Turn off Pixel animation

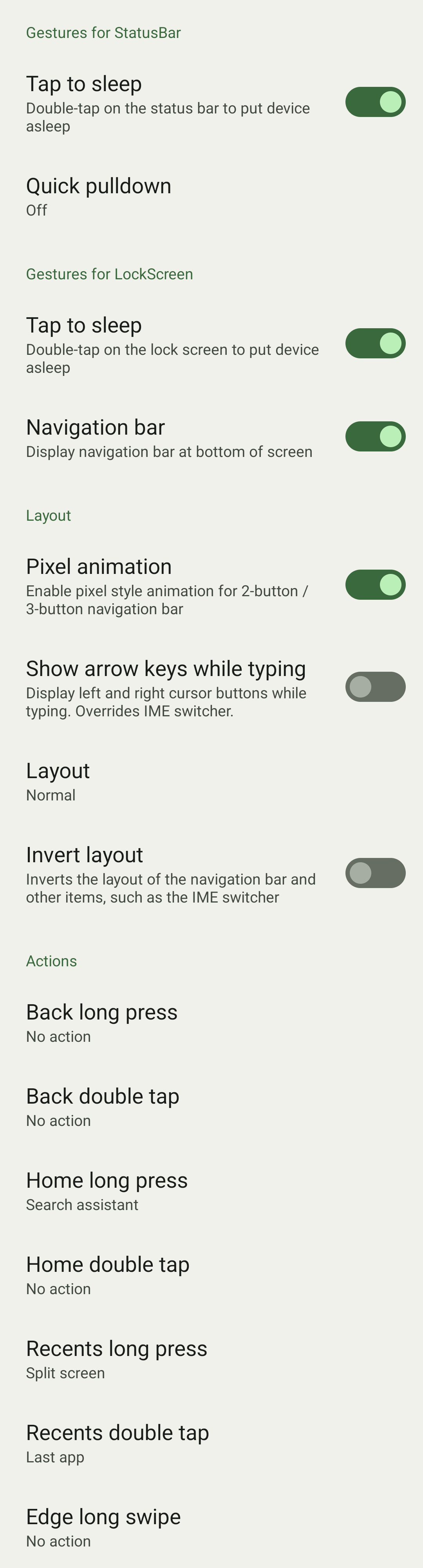[x=375, y=585]
